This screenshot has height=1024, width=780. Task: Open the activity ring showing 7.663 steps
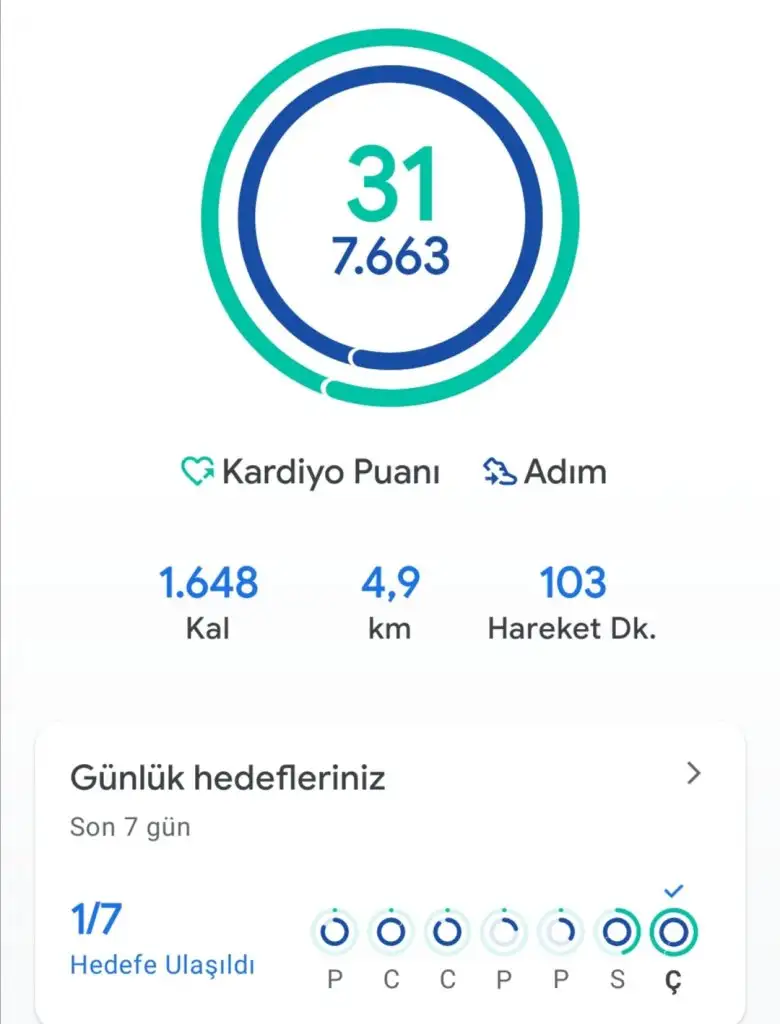coord(390,218)
